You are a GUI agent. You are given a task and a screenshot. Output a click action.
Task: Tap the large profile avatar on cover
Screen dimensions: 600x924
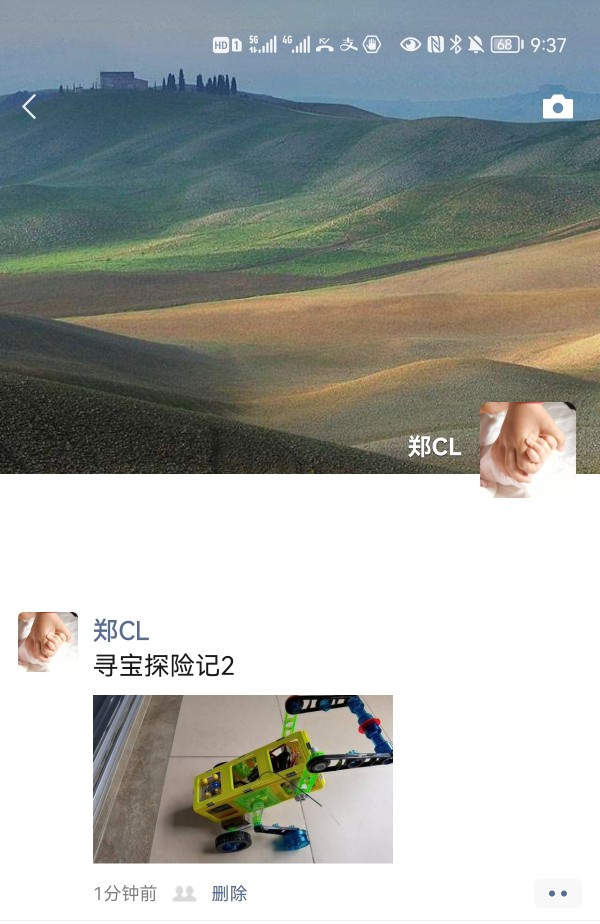coord(527,449)
